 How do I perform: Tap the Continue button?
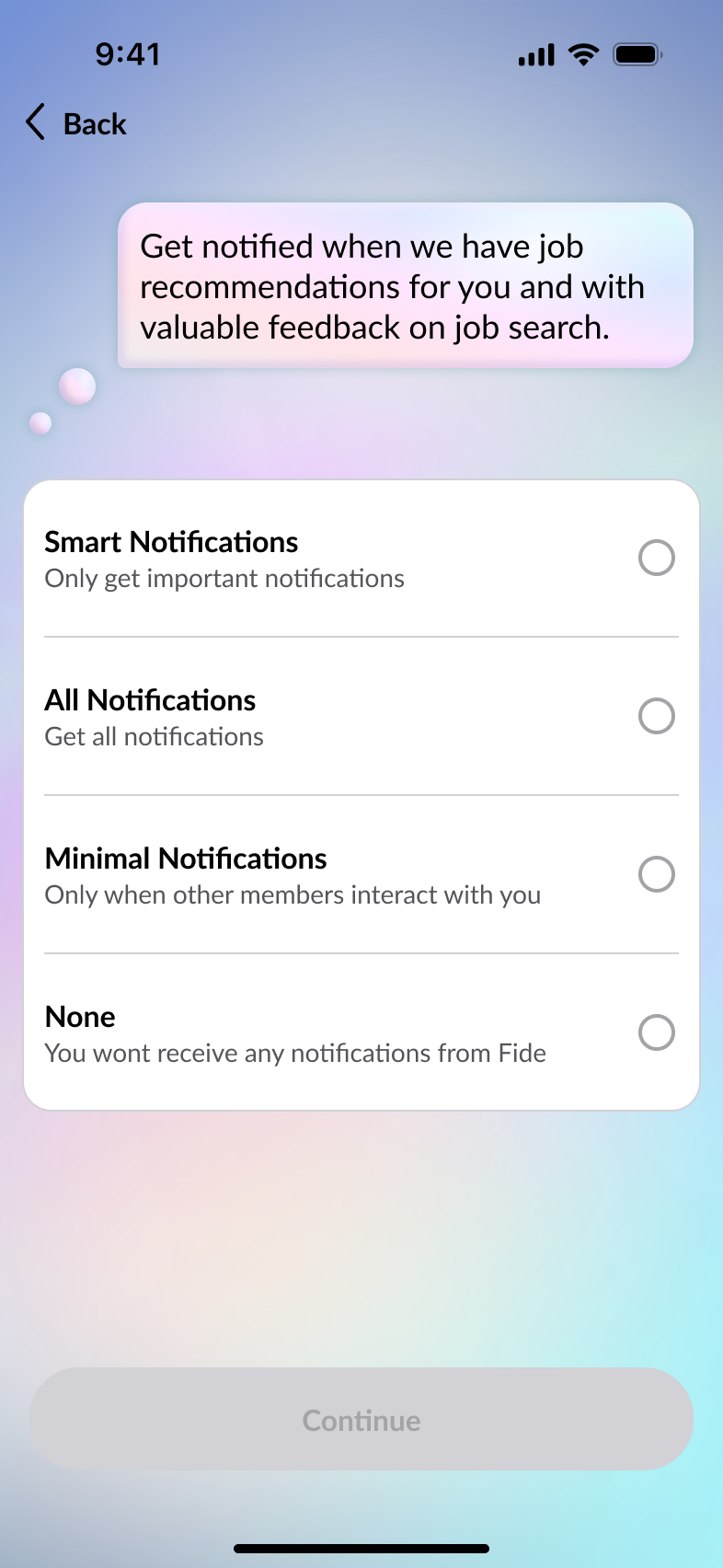(x=361, y=1419)
